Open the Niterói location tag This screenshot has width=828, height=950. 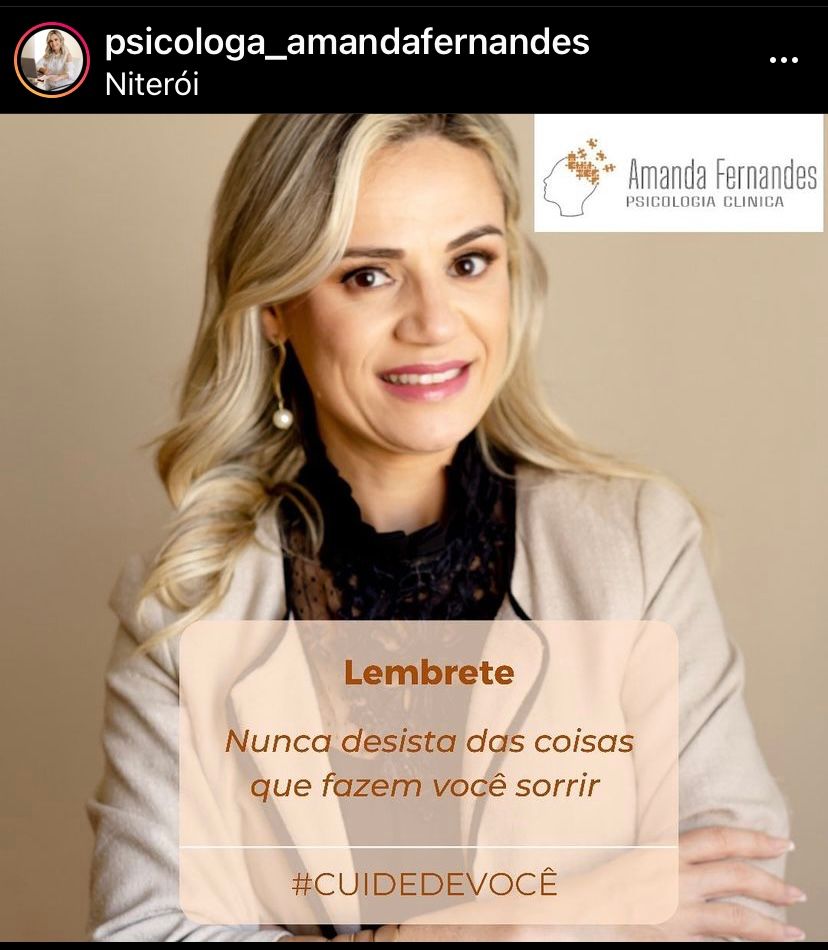[152, 85]
